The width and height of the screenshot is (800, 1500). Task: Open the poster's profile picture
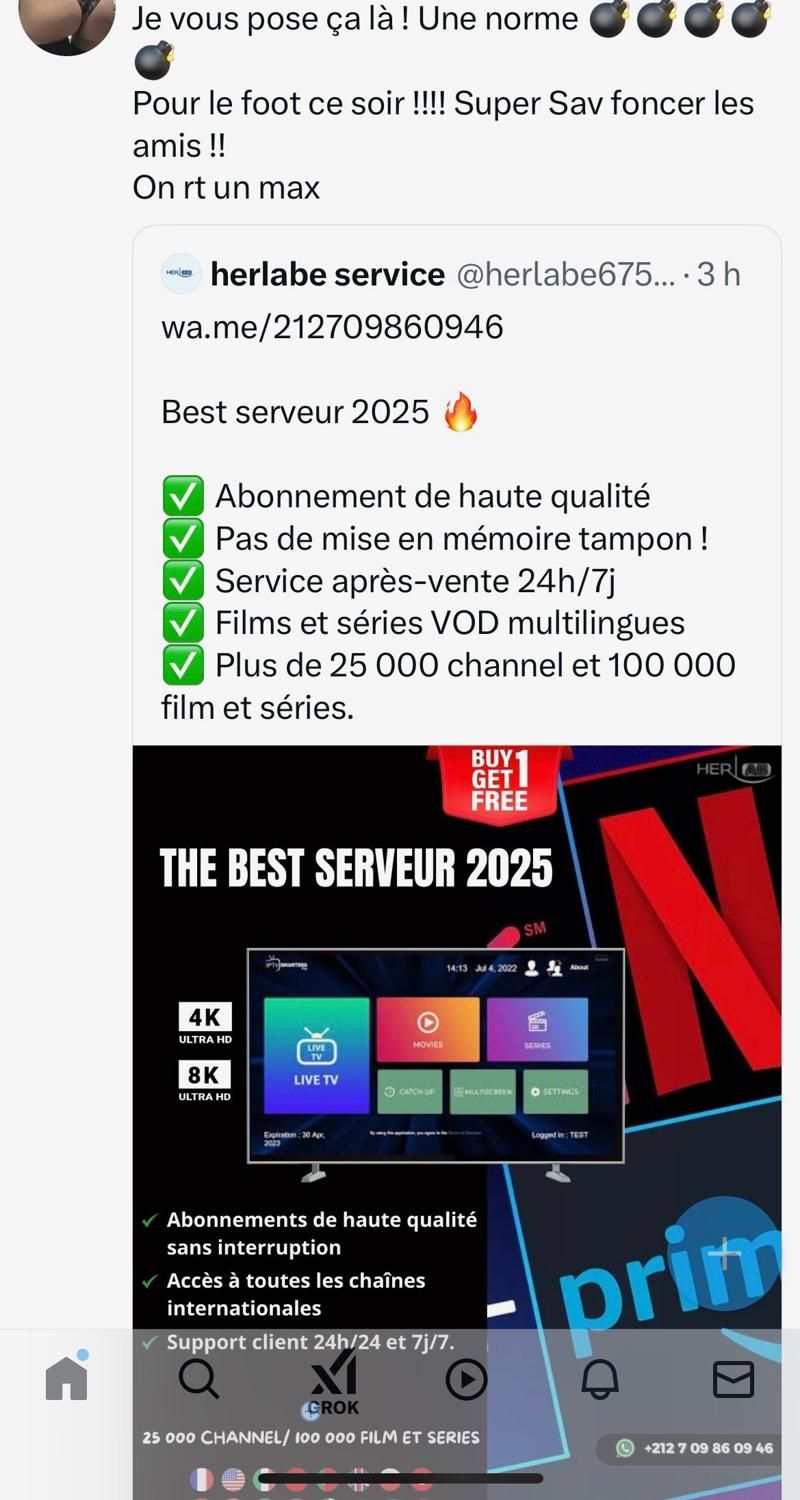pos(67,20)
